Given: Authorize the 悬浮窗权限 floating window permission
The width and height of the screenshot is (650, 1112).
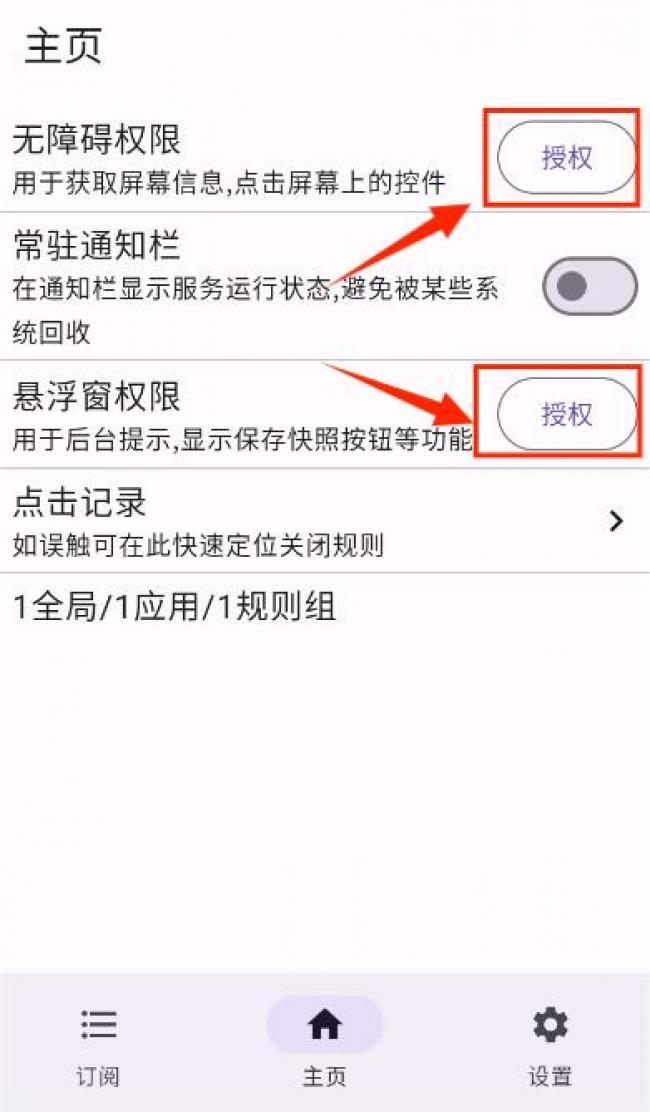Looking at the screenshot, I should click(x=566, y=414).
